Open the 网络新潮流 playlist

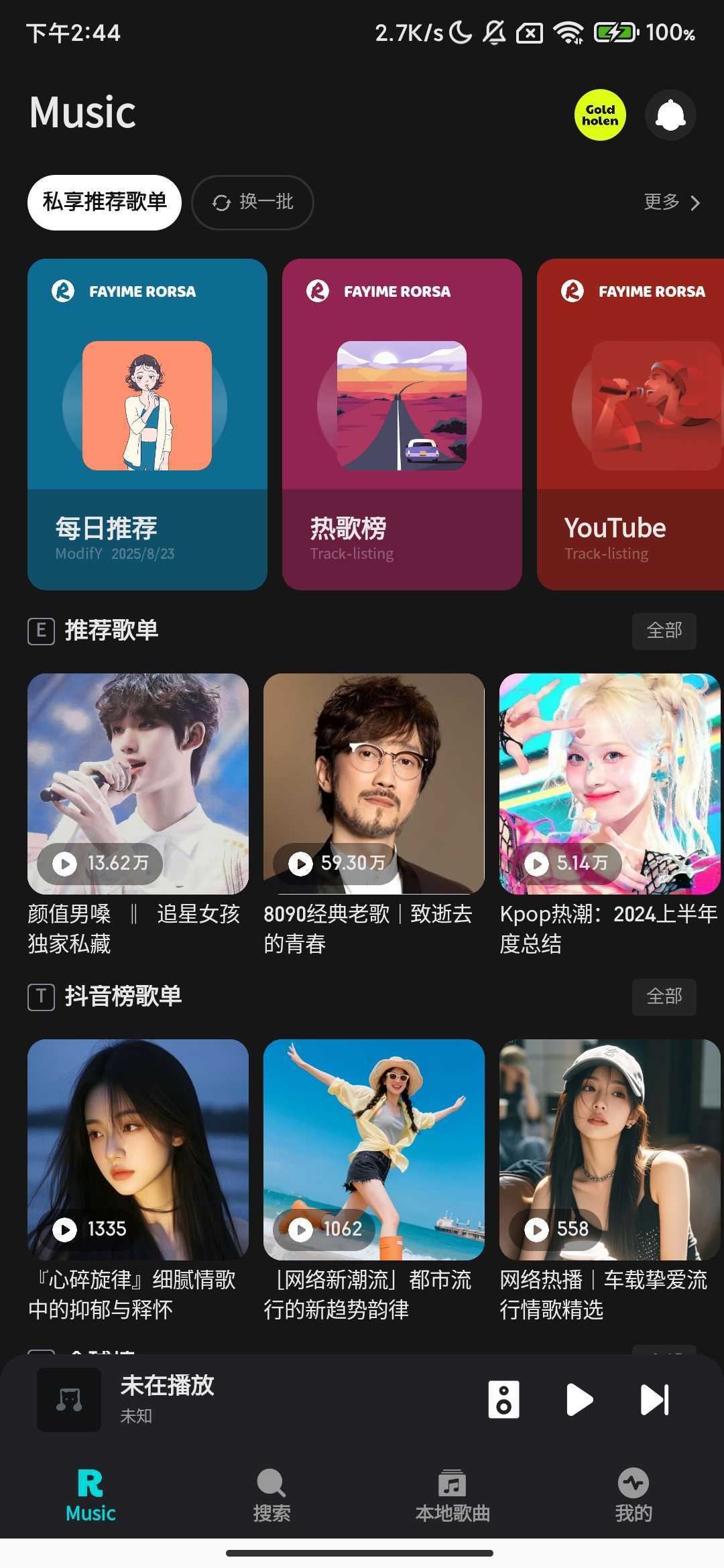[x=374, y=1149]
